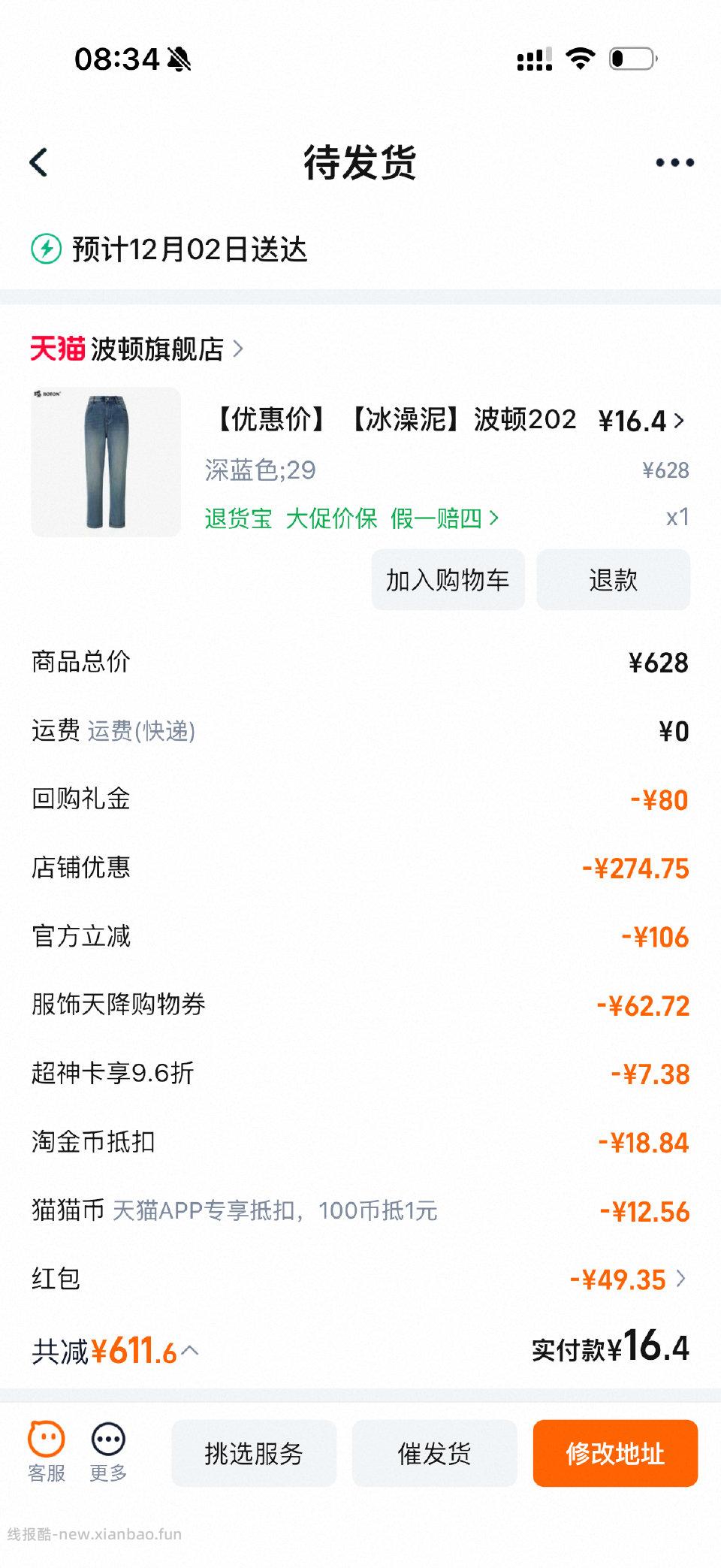Open the three-dot more options menu
This screenshot has height=1568, width=721.
(672, 162)
